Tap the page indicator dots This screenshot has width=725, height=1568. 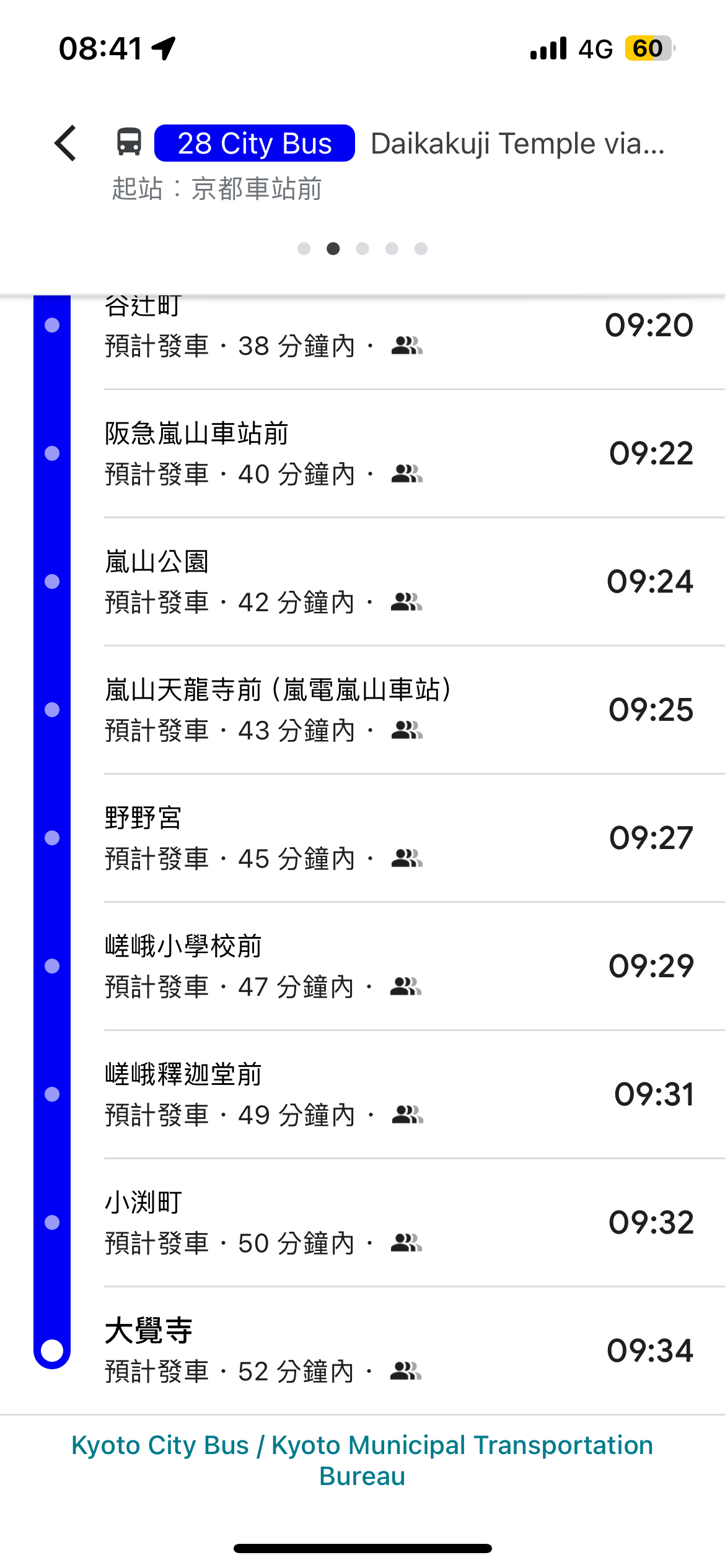362,248
